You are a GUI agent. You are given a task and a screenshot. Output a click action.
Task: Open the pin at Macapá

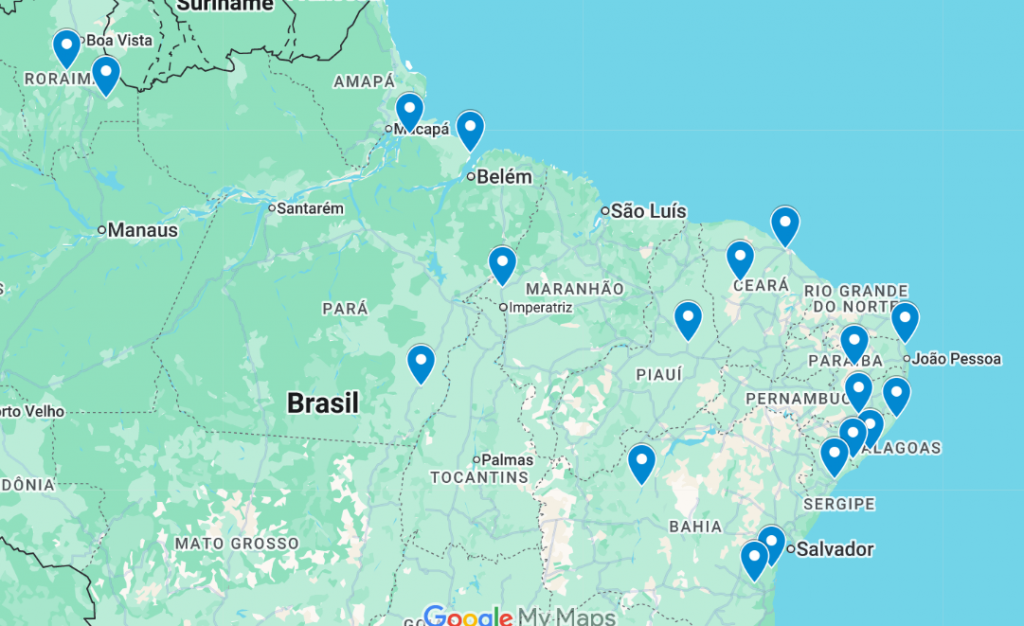pos(409,110)
